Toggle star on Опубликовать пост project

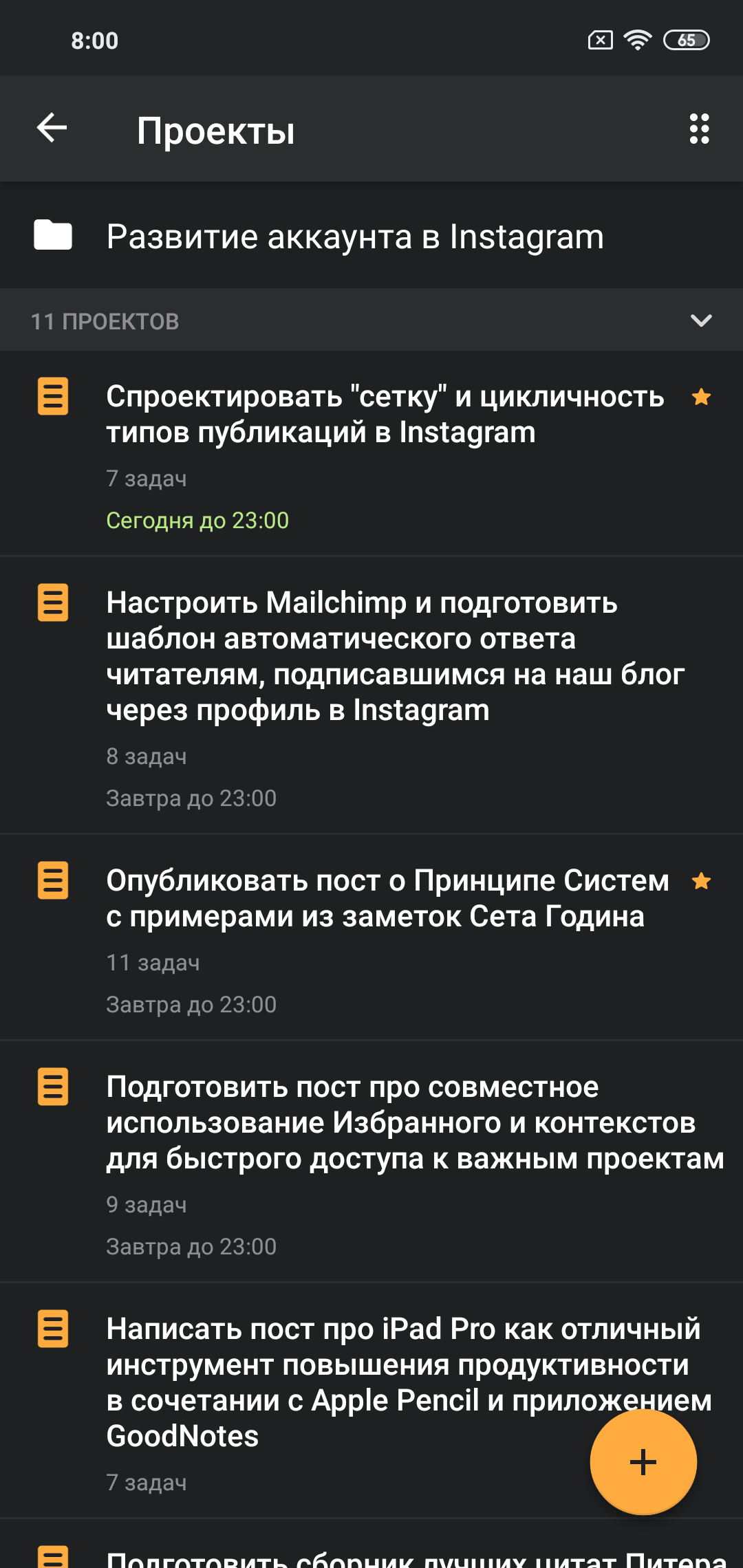coord(701,882)
